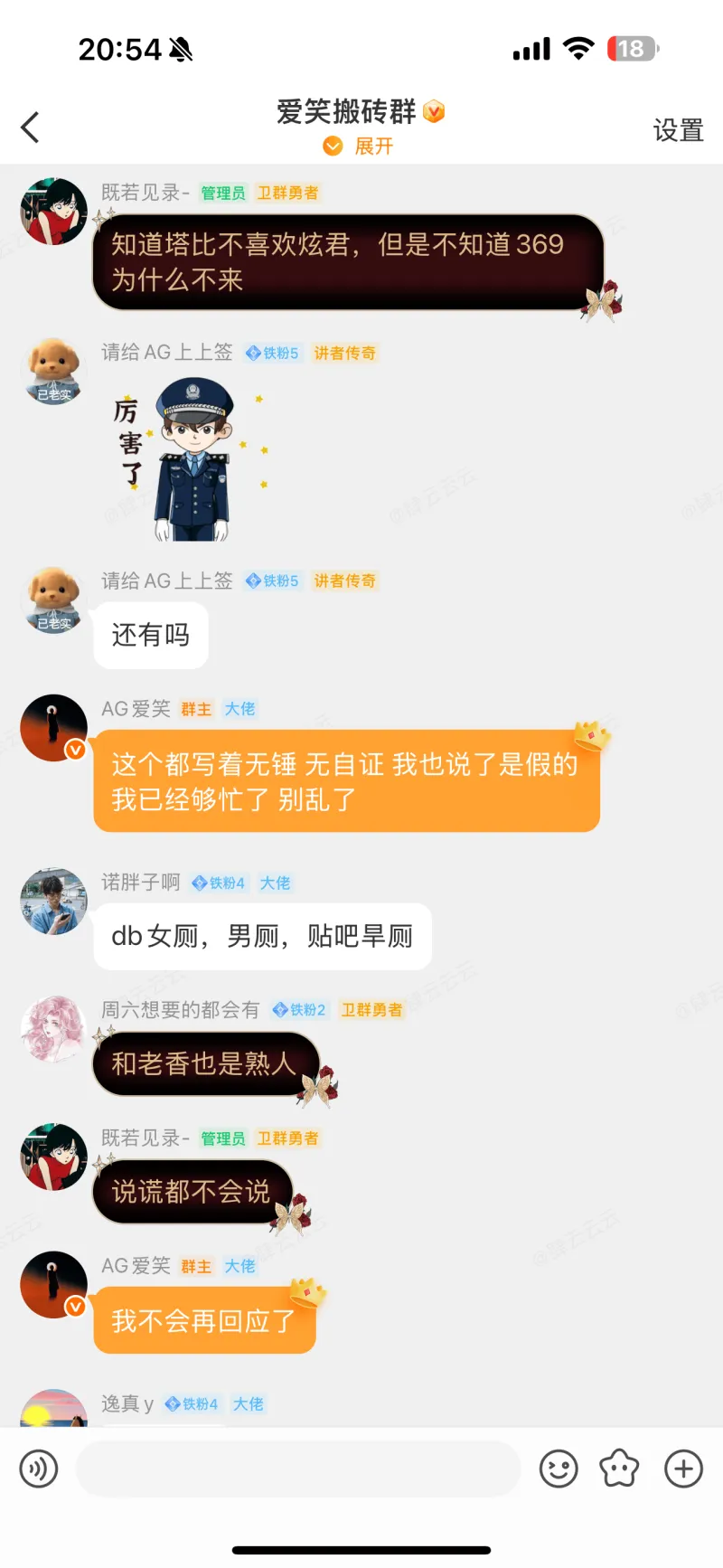Click the 群主 badge beside AG爱笑
The width and height of the screenshot is (723, 1568).
pyautogui.click(x=195, y=709)
